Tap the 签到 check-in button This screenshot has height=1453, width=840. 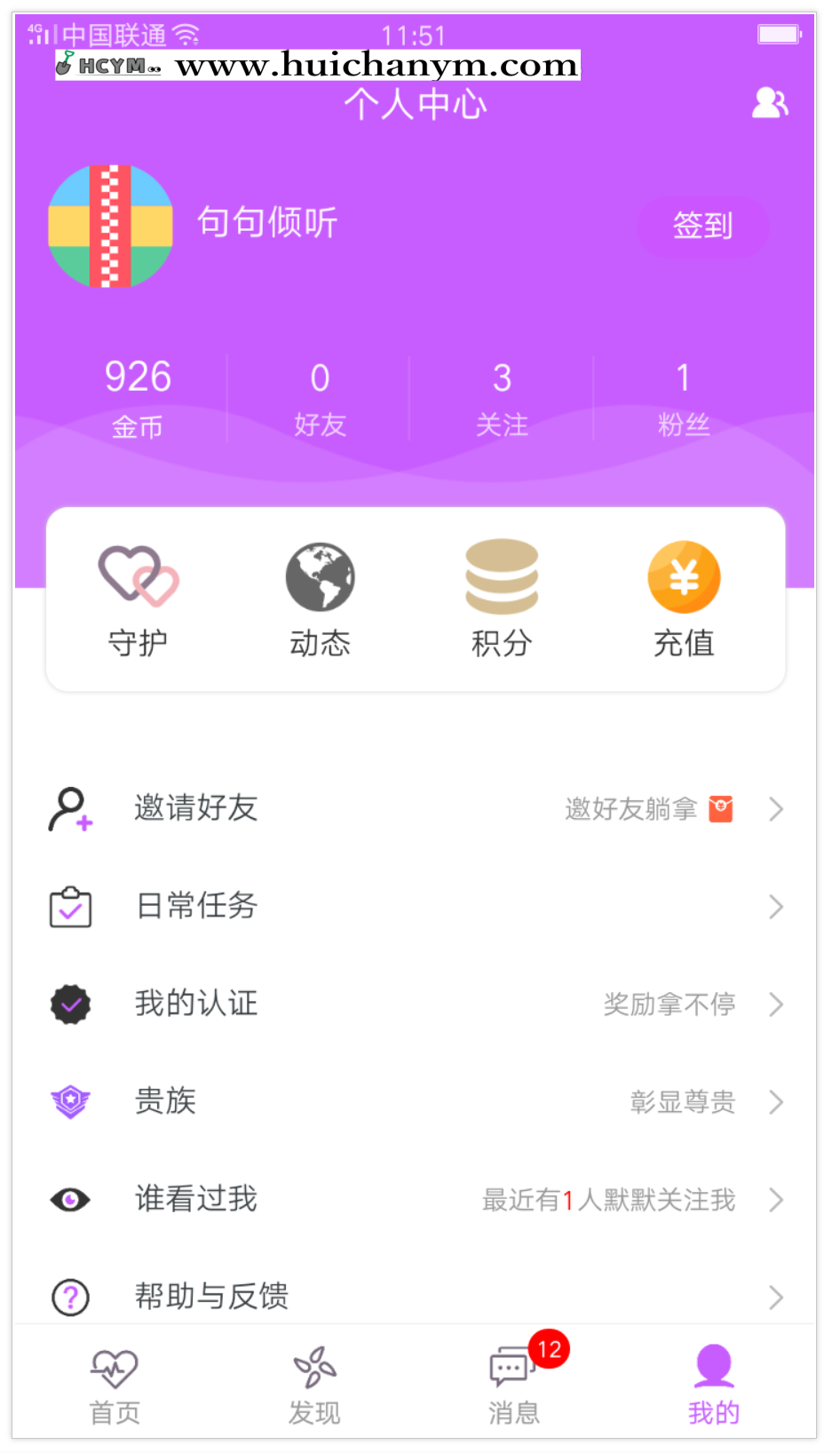pos(702,226)
